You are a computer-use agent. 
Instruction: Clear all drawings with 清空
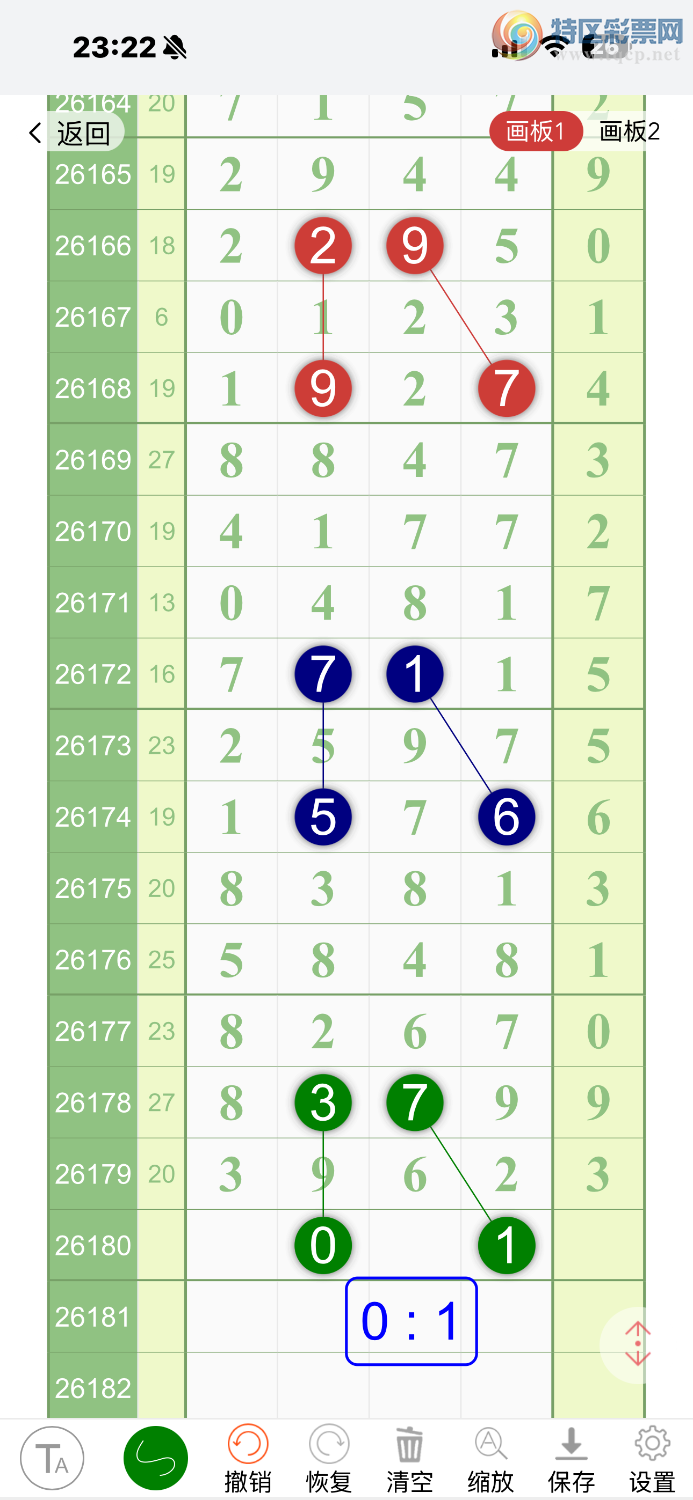(x=409, y=1460)
